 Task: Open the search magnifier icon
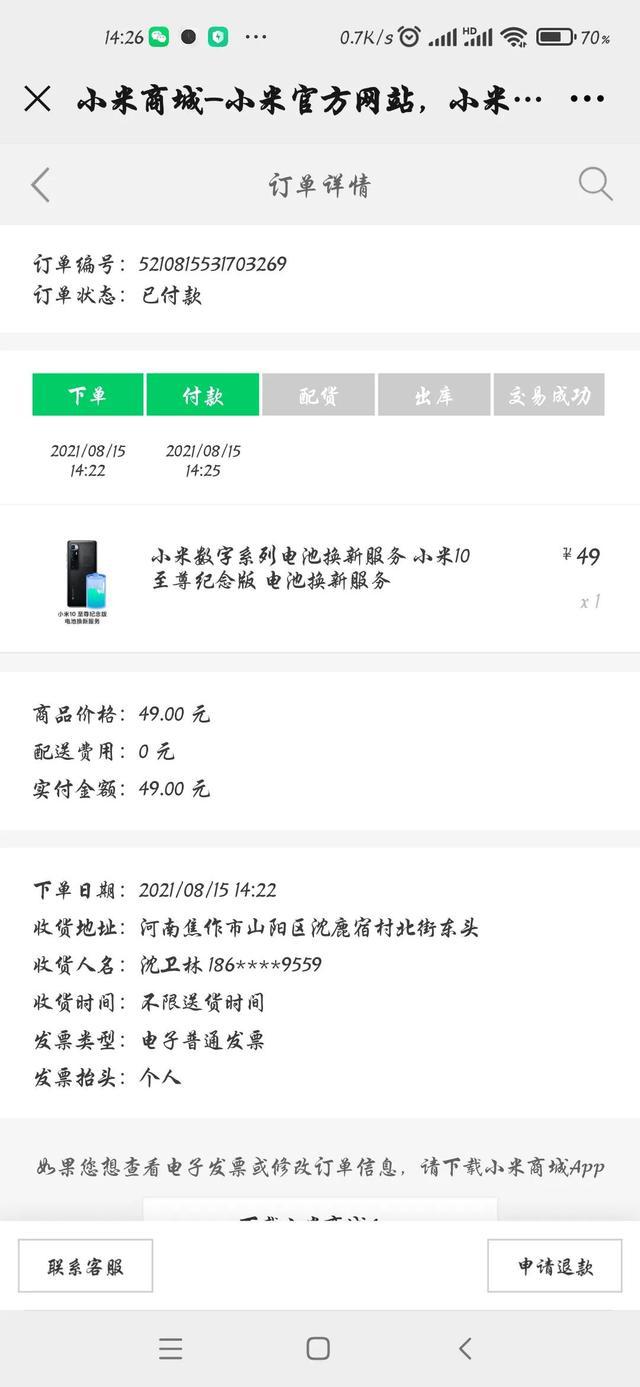[x=595, y=184]
